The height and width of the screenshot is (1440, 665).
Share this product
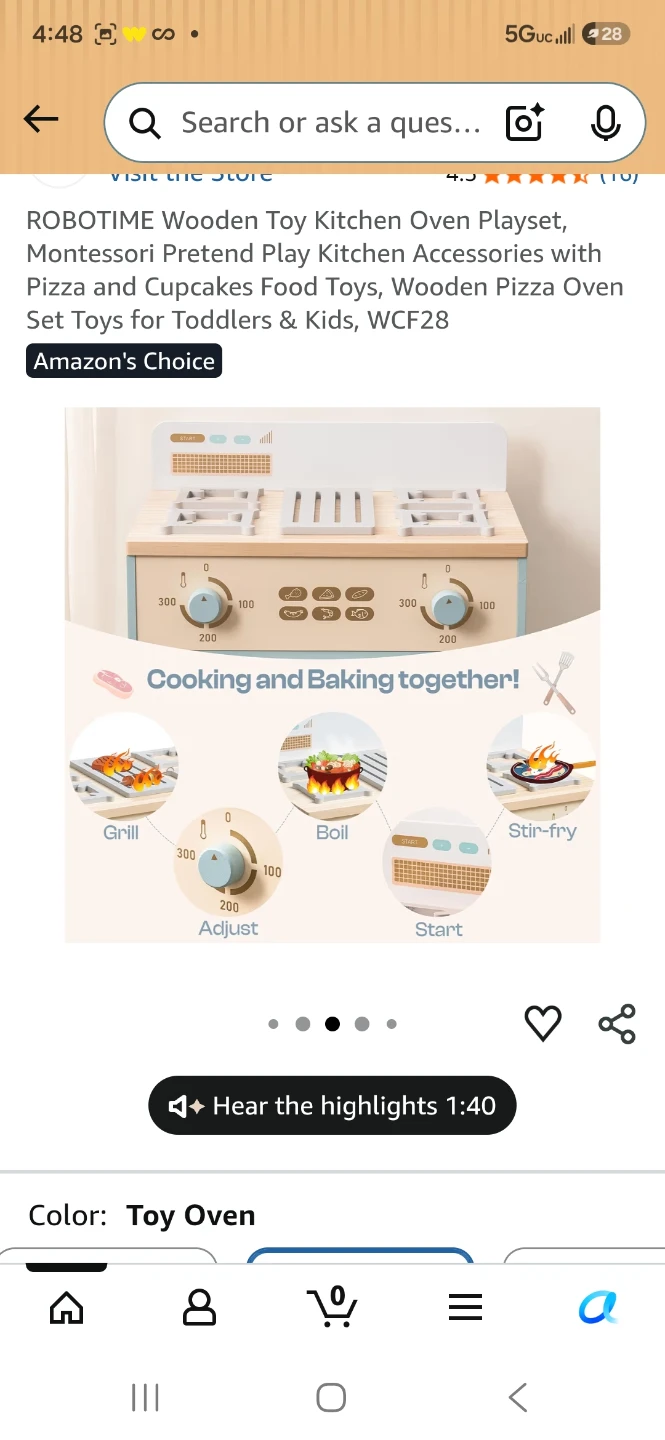click(x=617, y=1024)
